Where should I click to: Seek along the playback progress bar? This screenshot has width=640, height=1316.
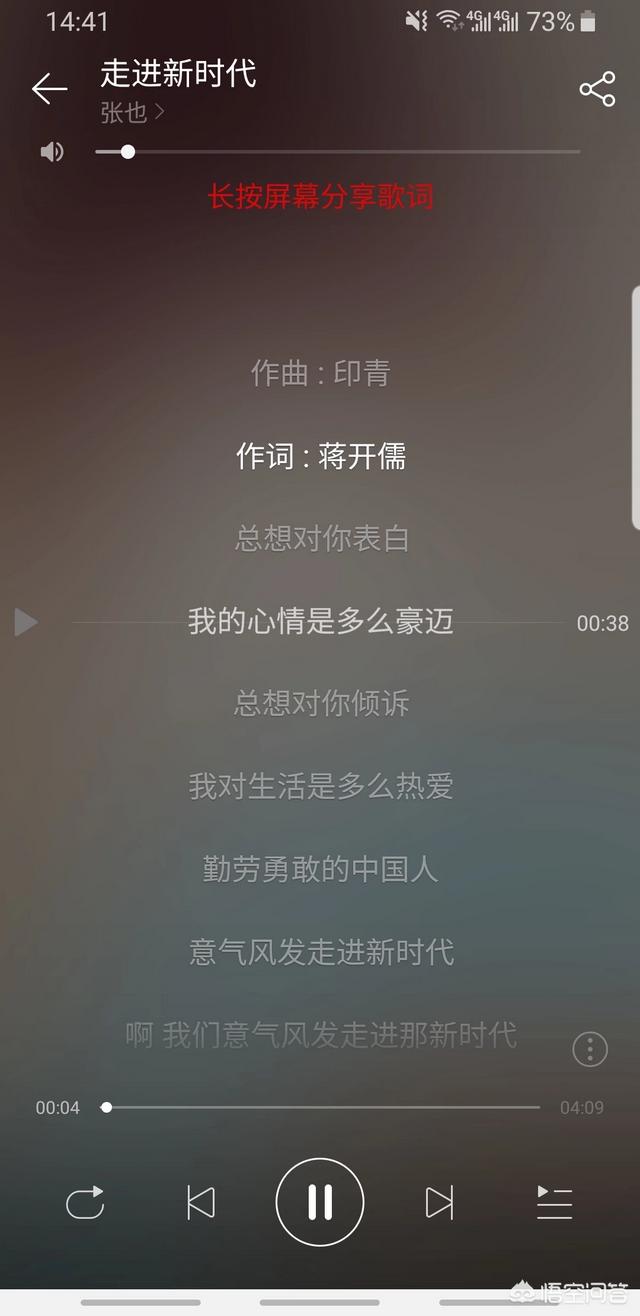click(322, 1107)
